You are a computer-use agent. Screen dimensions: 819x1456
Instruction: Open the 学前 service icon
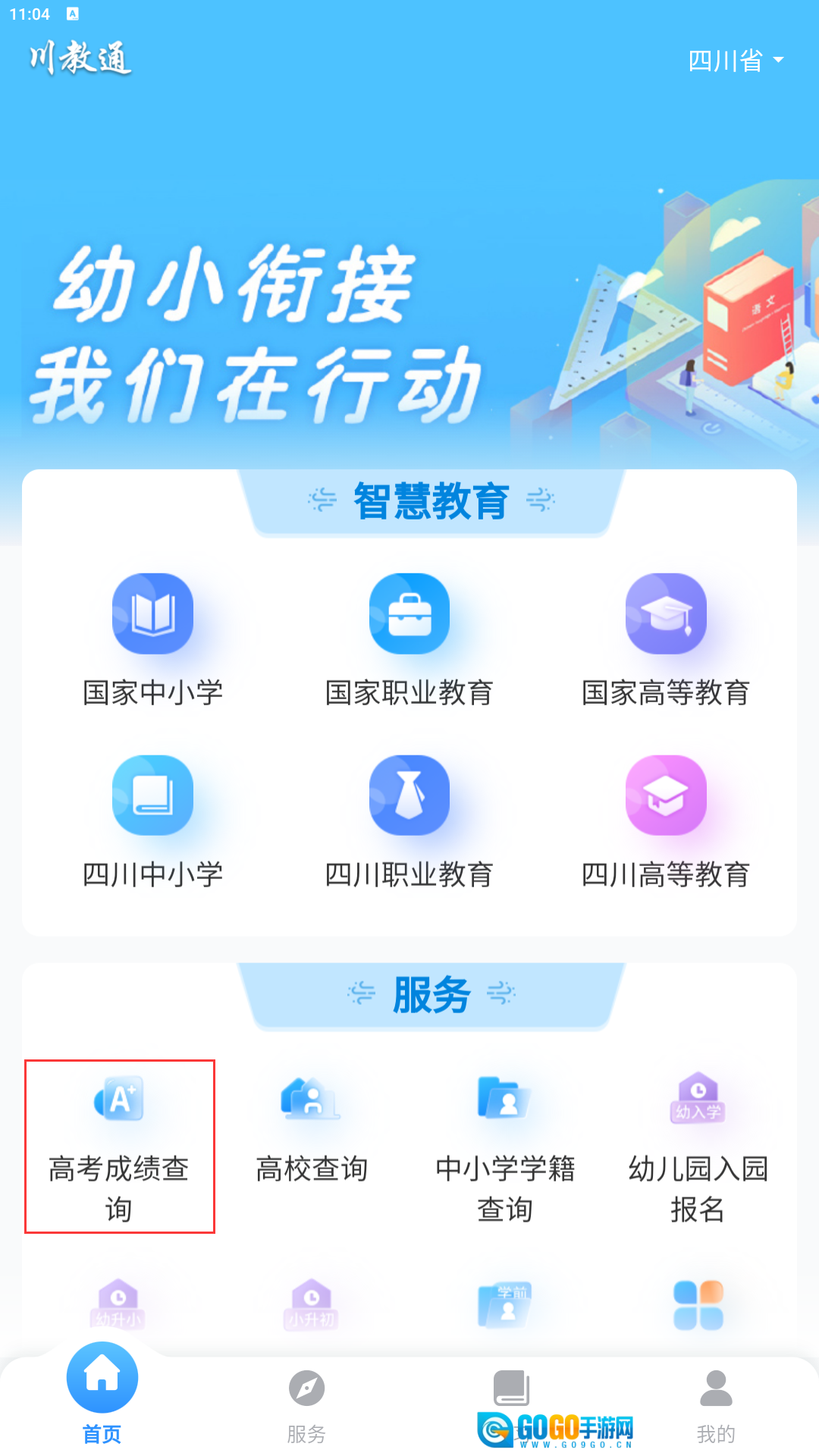tap(505, 1304)
